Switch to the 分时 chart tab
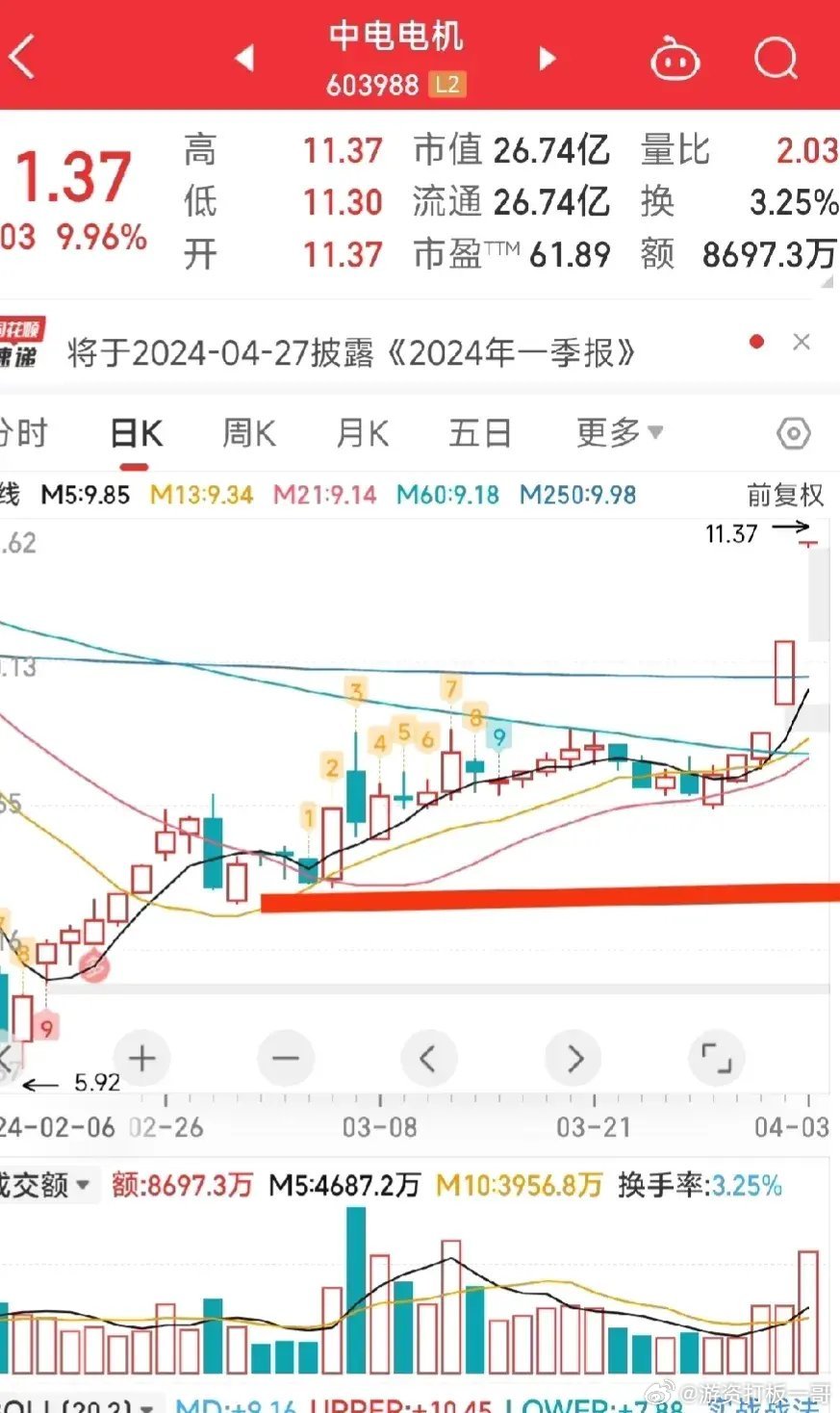 pyautogui.click(x=23, y=433)
